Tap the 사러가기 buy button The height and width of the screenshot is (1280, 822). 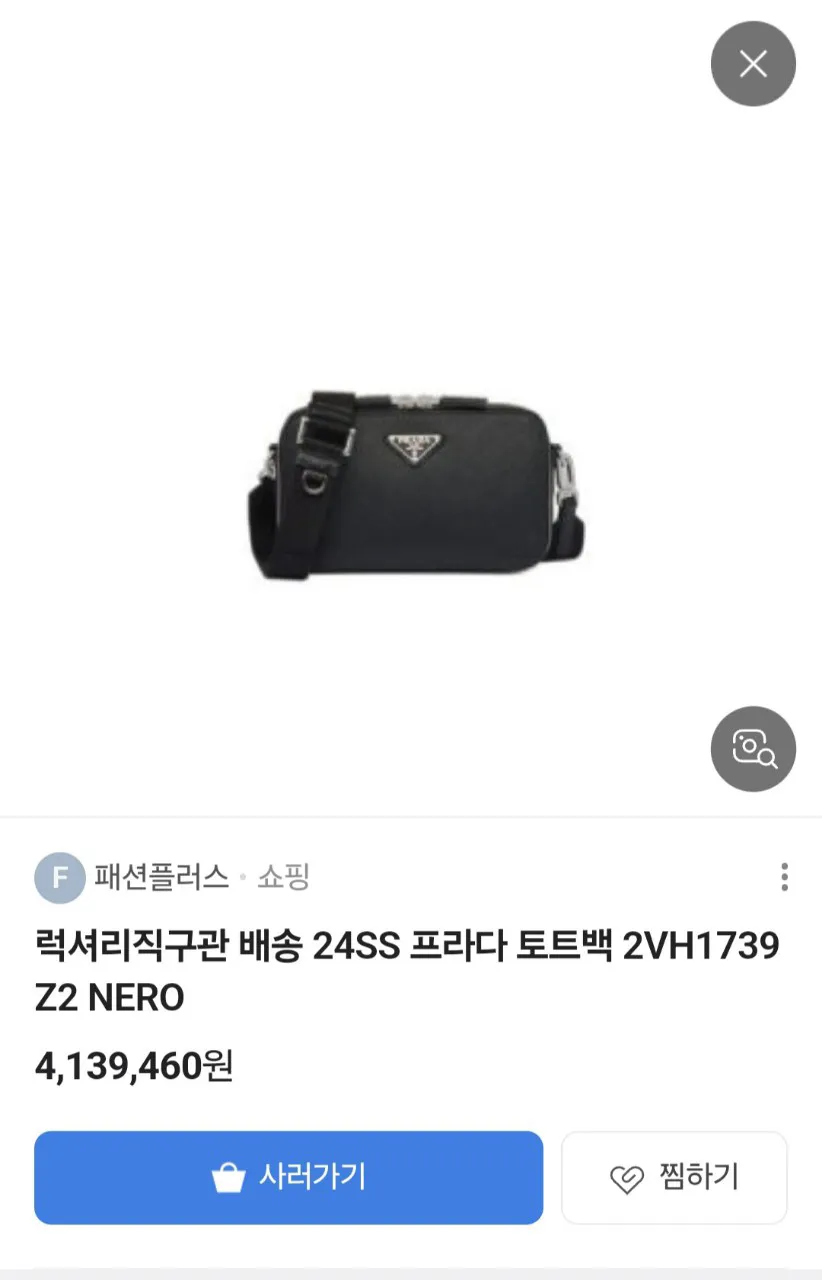coord(288,1177)
